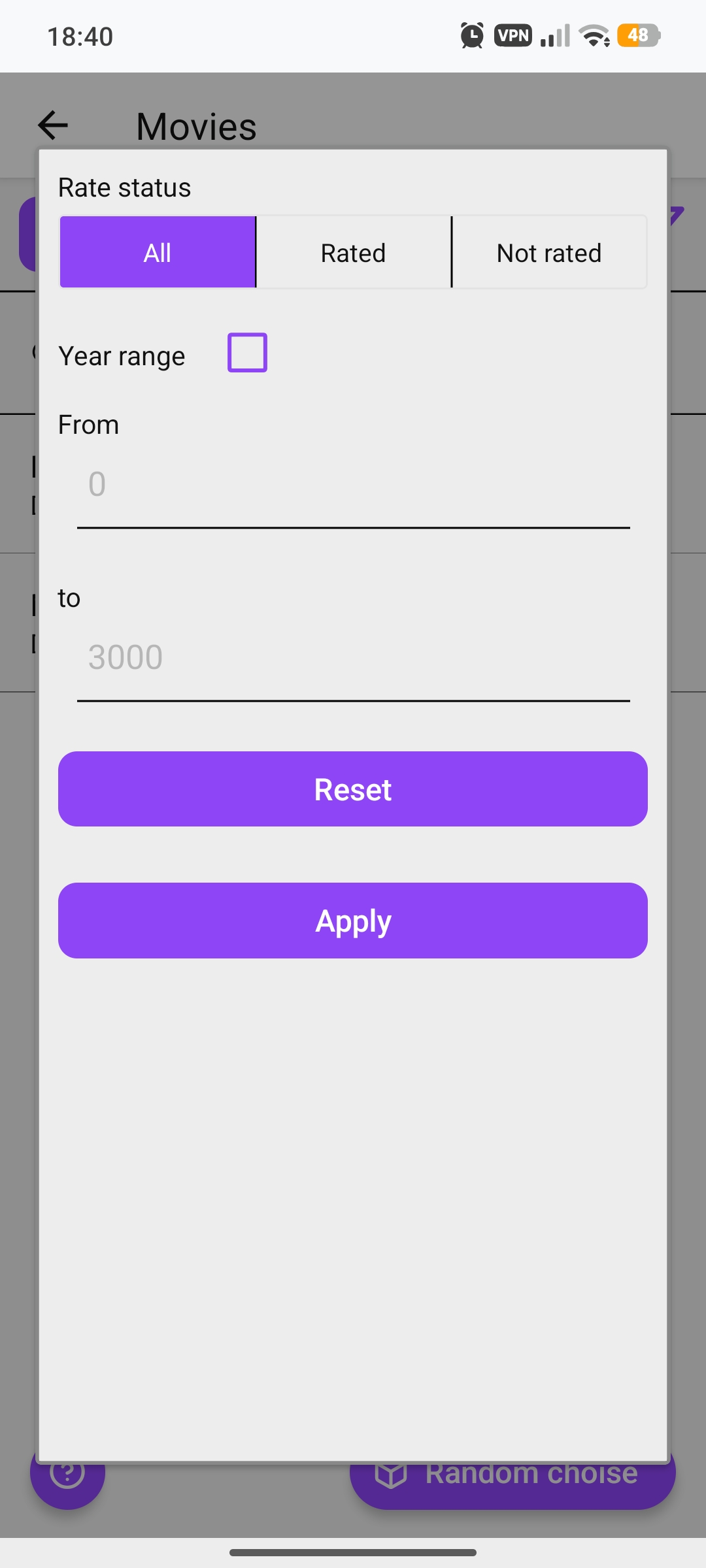The image size is (706, 1568).
Task: Enable the Year range checkbox
Action: [247, 353]
